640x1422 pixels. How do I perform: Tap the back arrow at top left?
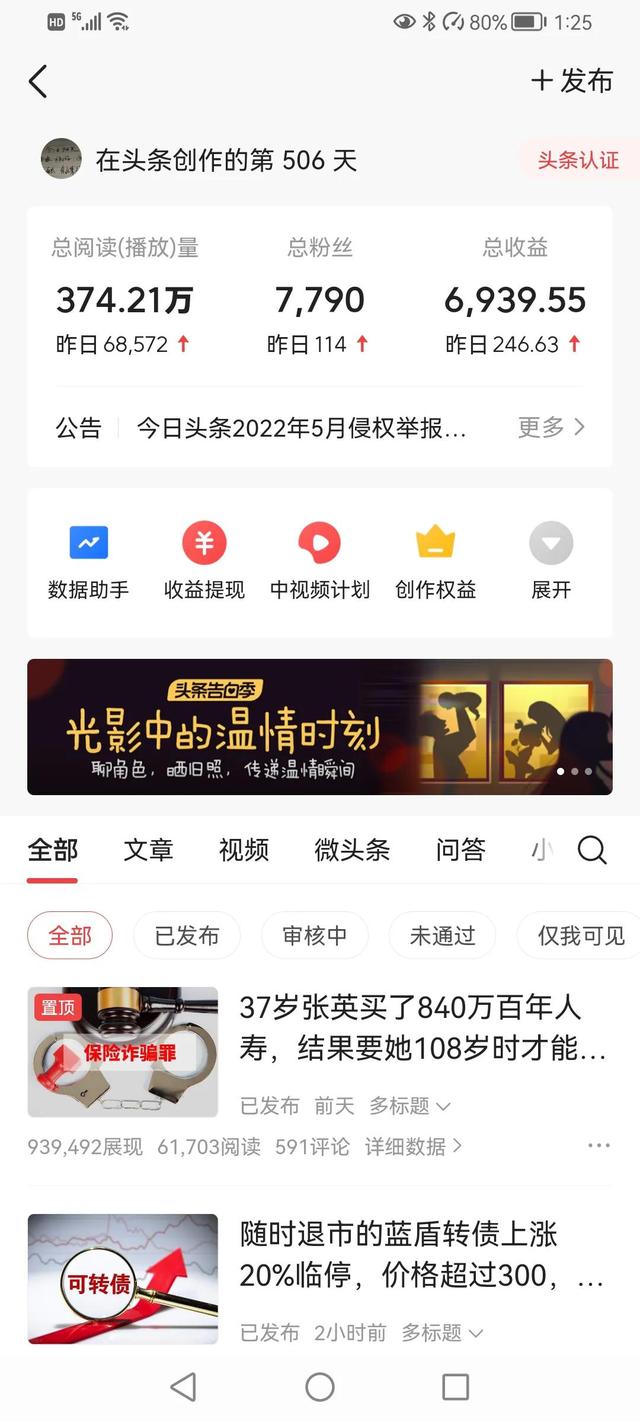tap(38, 81)
